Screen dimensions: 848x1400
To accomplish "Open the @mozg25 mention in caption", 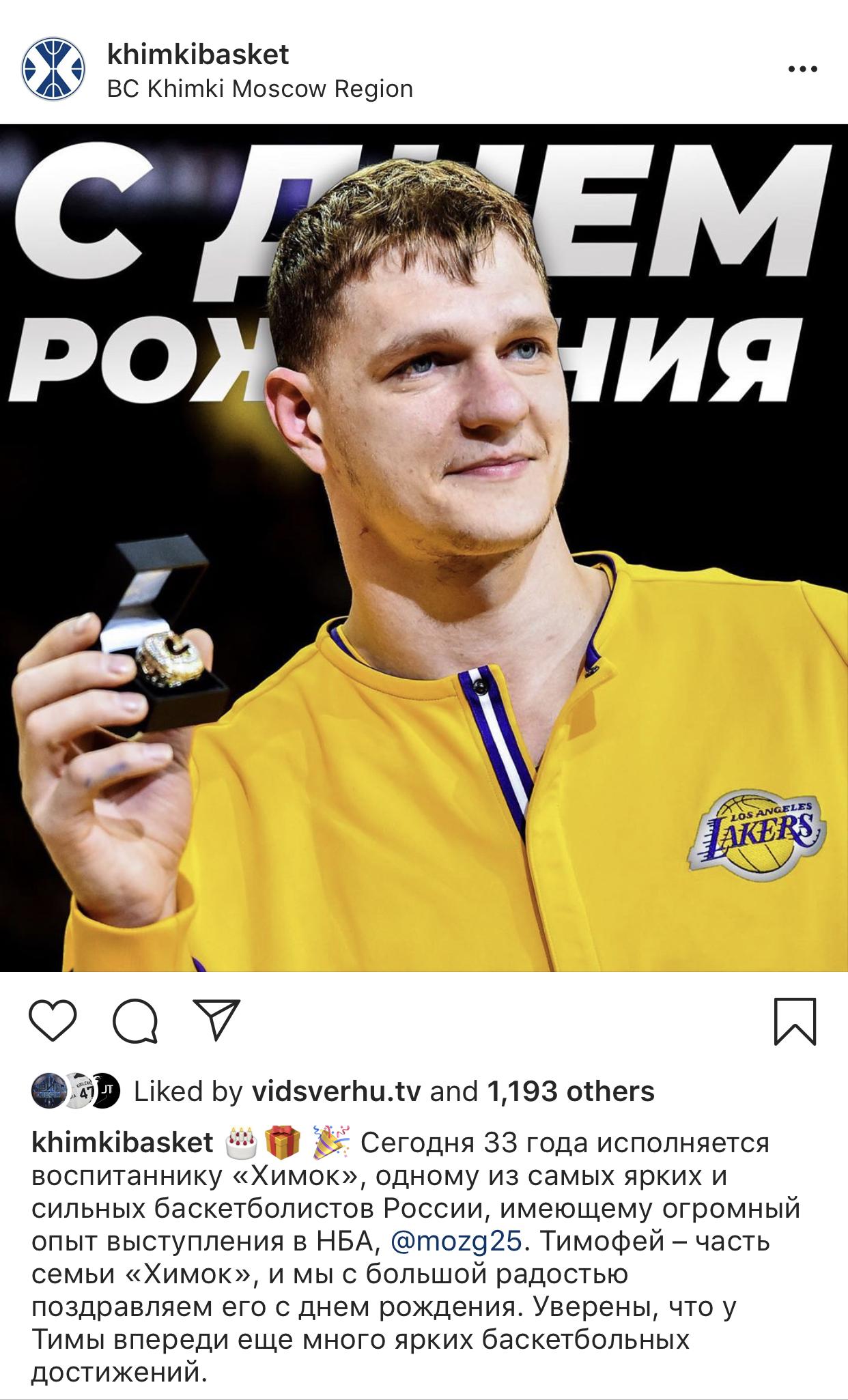I will pos(457,1241).
